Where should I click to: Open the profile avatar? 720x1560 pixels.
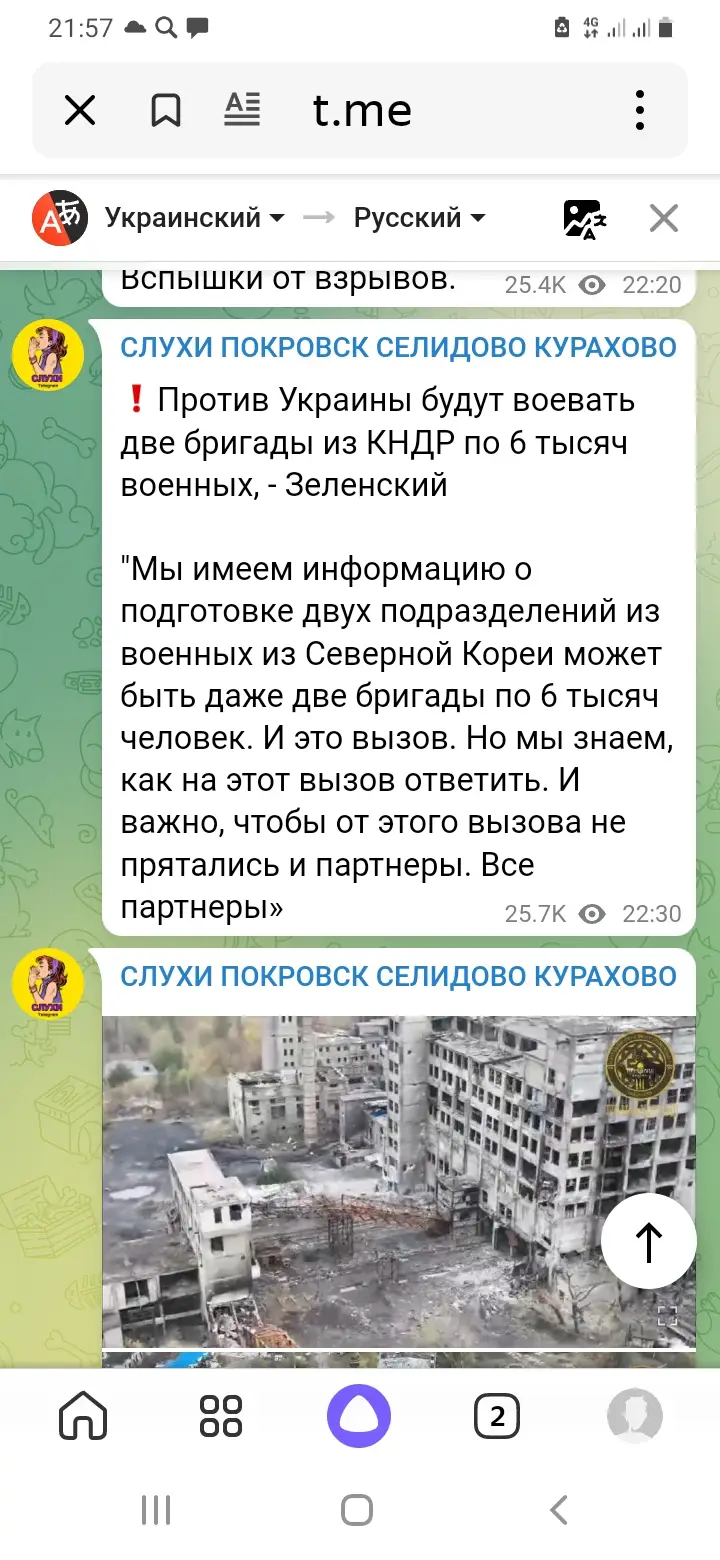tap(635, 1416)
